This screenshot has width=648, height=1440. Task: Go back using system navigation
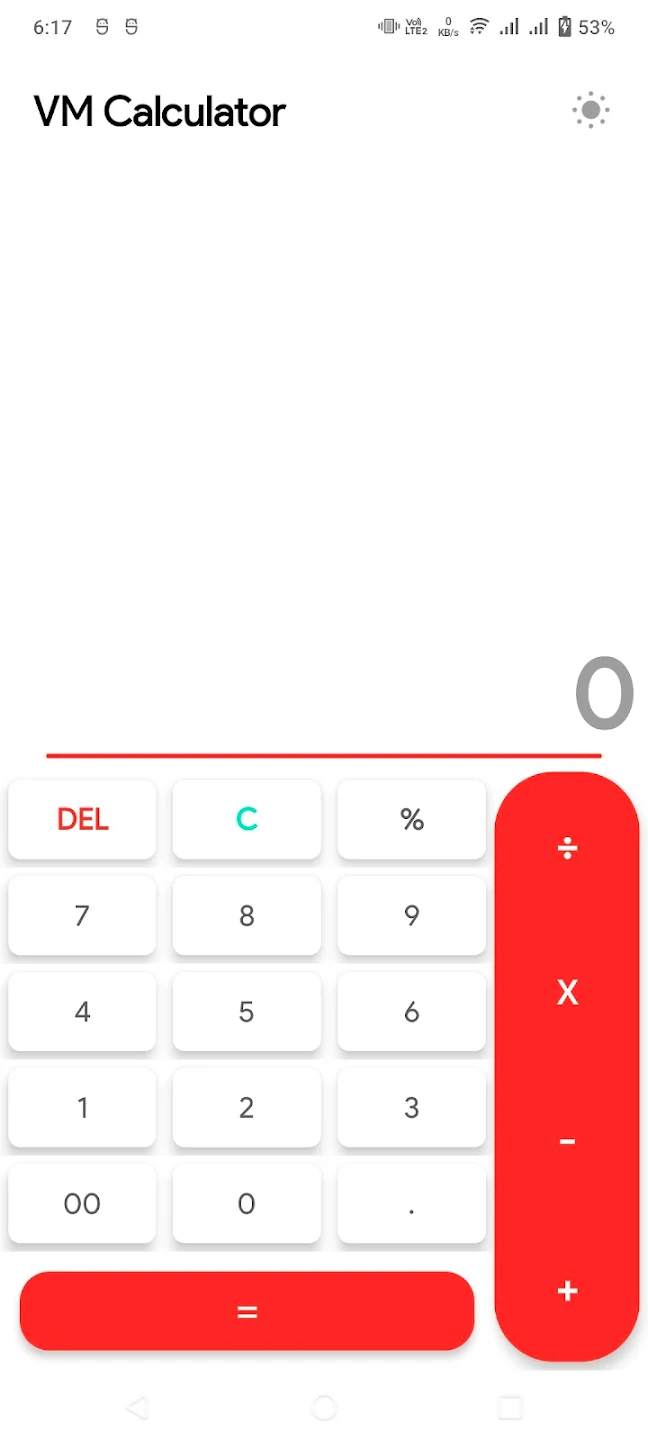pyautogui.click(x=136, y=1408)
